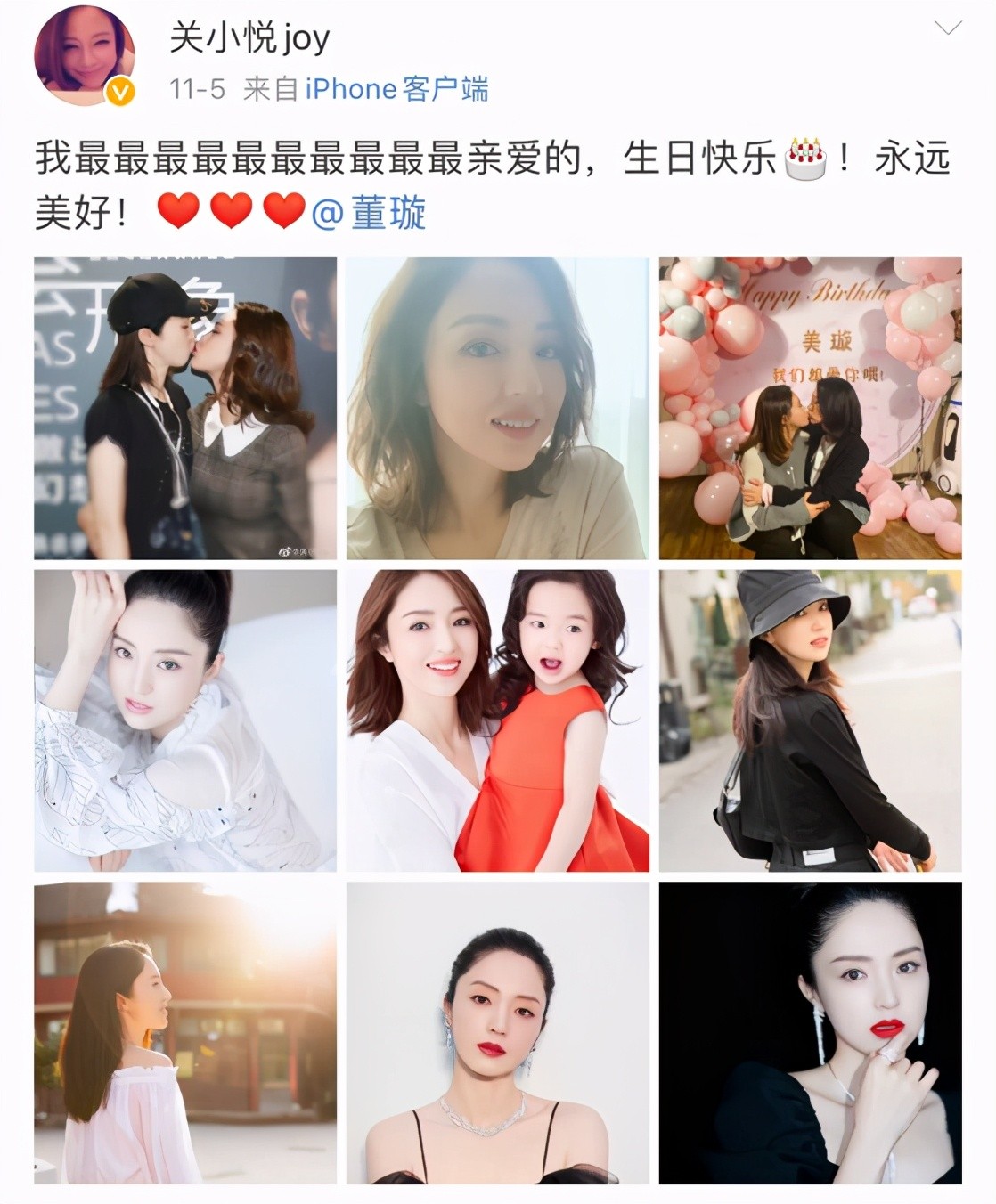This screenshot has width=996, height=1204.
Task: Open the @董璇 mention link
Action: coord(370,214)
